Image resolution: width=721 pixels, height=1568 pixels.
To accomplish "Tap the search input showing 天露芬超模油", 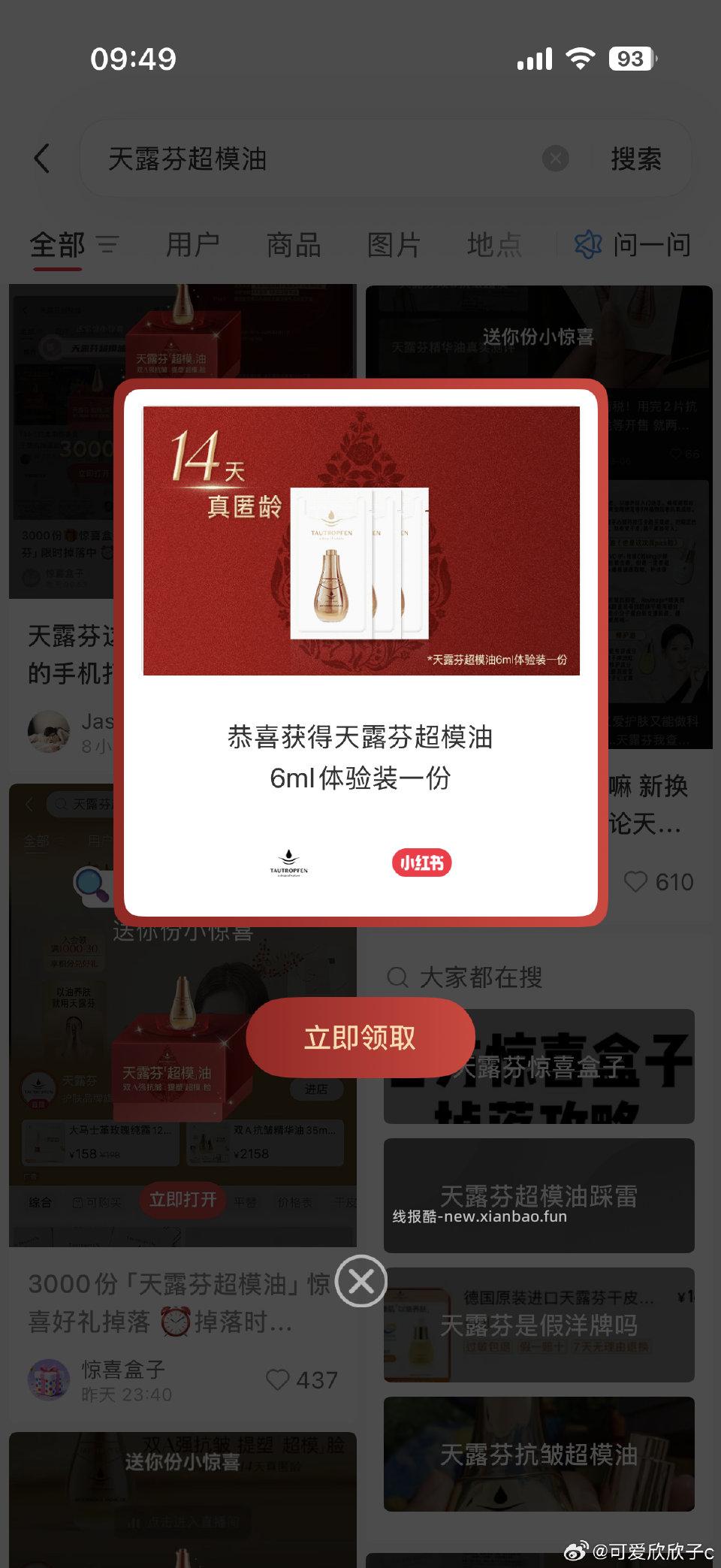I will click(225, 159).
